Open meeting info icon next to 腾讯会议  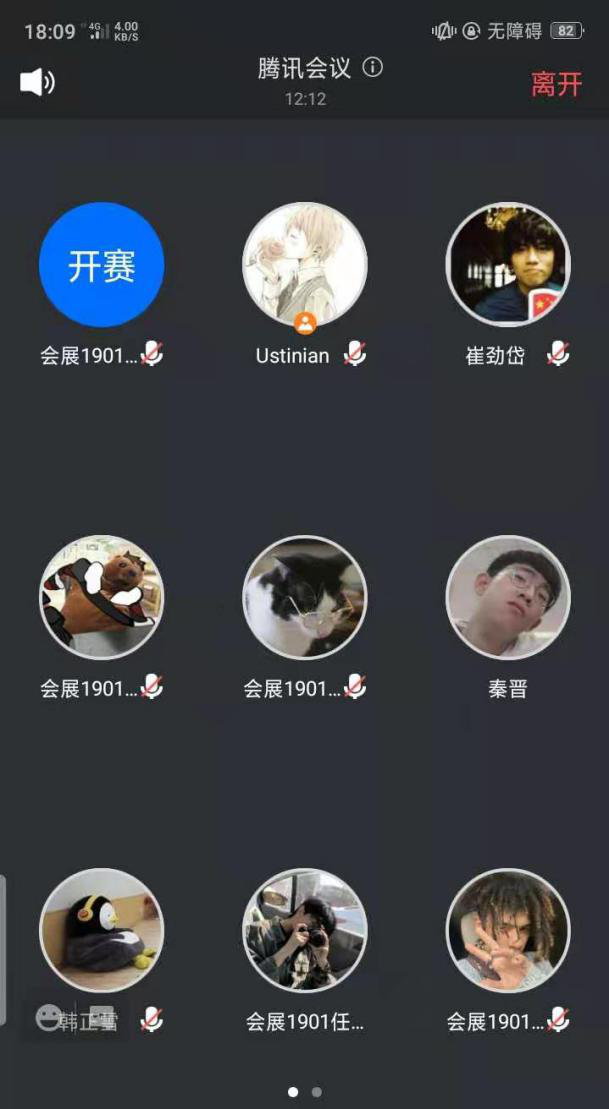pyautogui.click(x=373, y=68)
